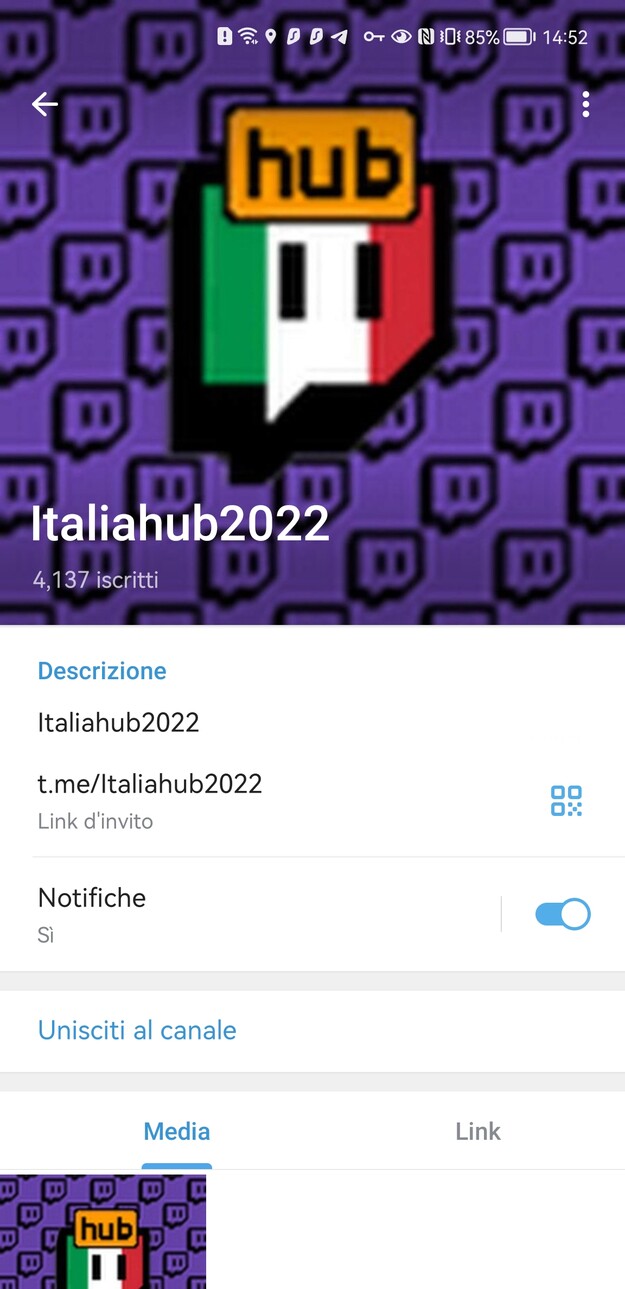Image resolution: width=625 pixels, height=1289 pixels.
Task: Turn off the Notifiche switch
Action: [x=562, y=914]
